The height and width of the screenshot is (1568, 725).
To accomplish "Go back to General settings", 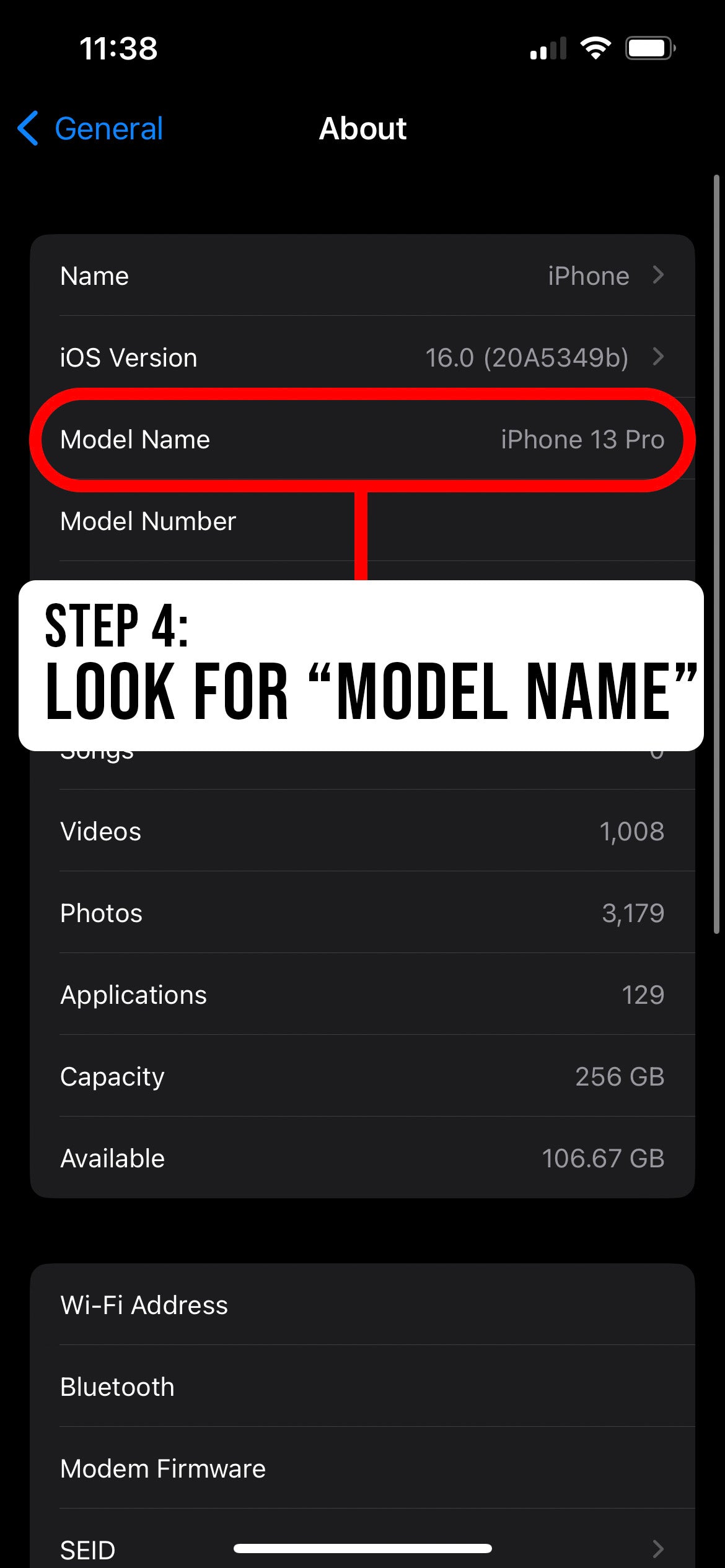I will pyautogui.click(x=90, y=129).
